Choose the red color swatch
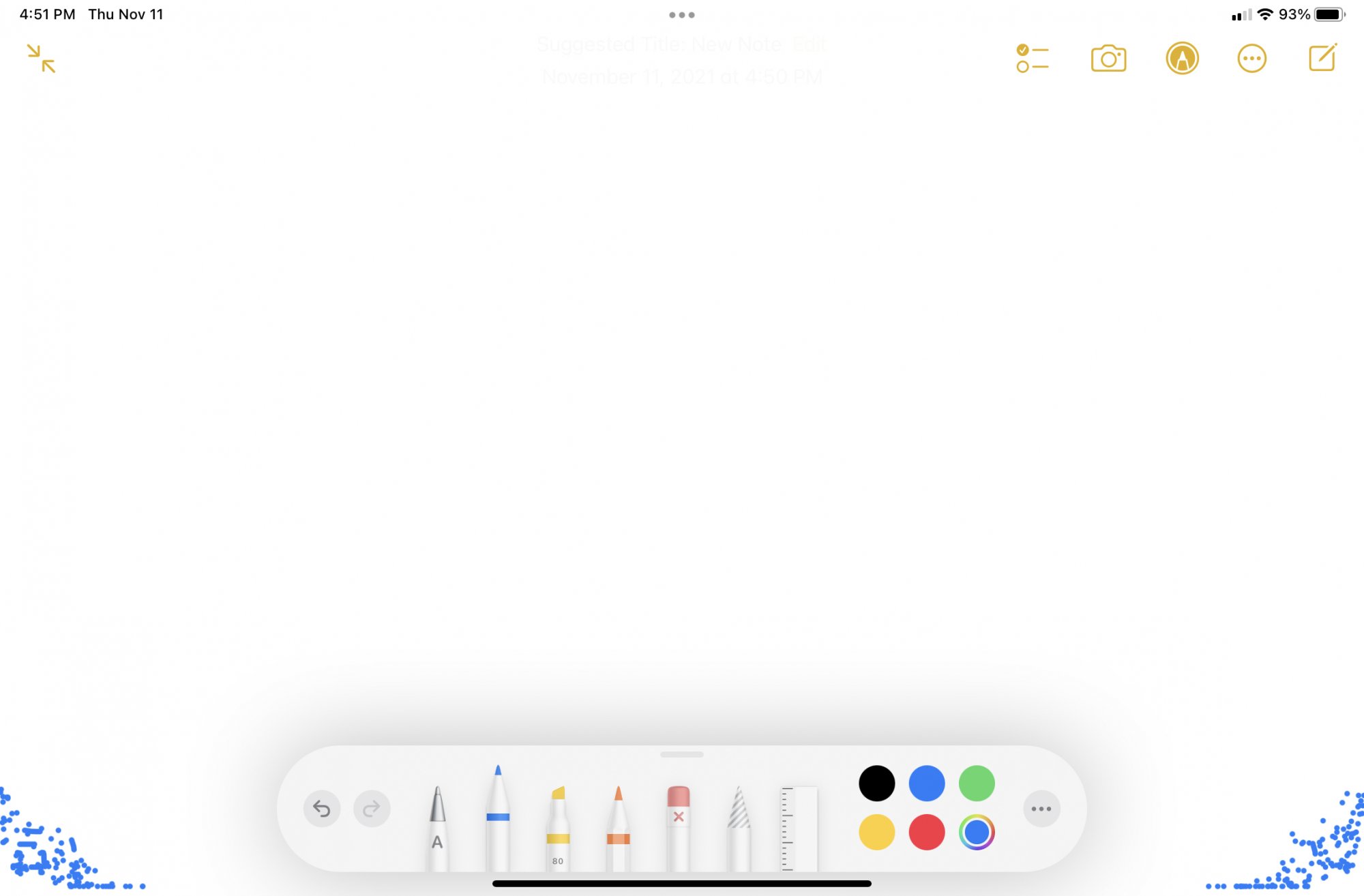This screenshot has height=896, width=1364. click(926, 833)
